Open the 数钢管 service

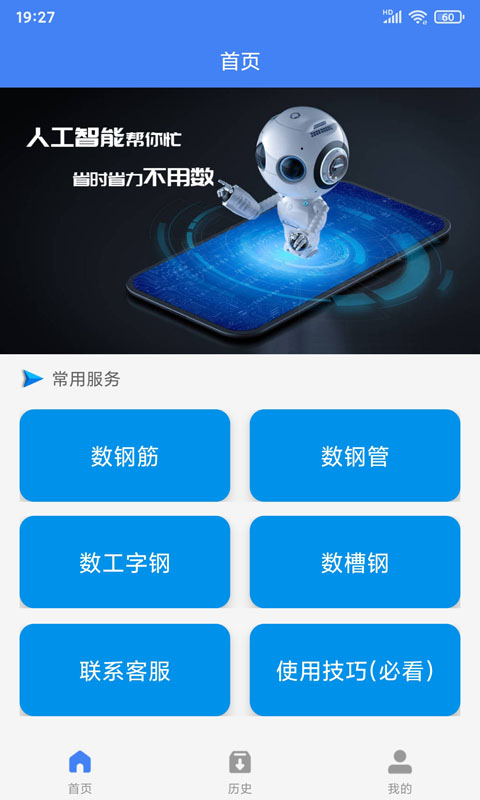tap(355, 455)
